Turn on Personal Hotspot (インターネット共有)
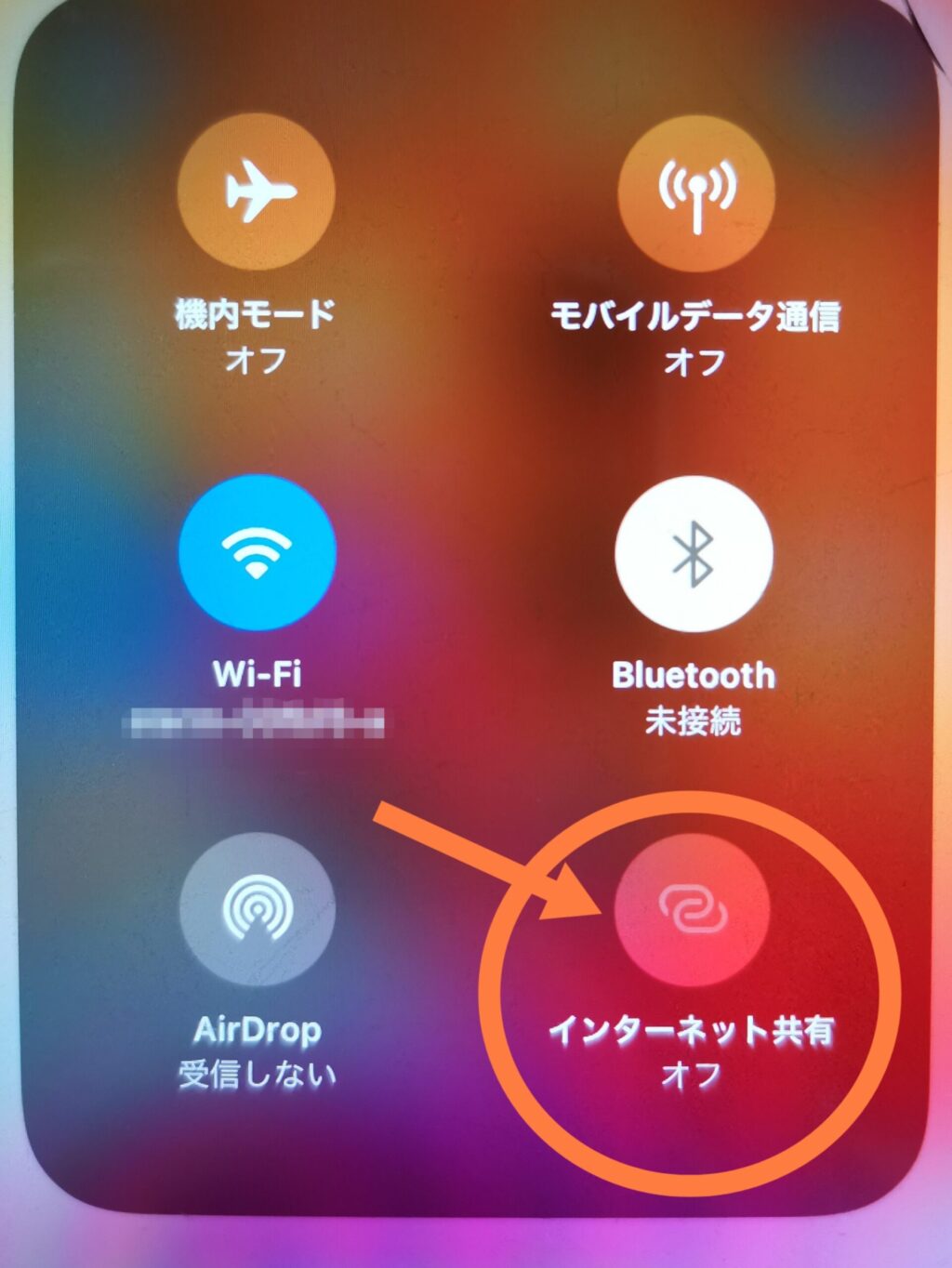 tap(692, 908)
